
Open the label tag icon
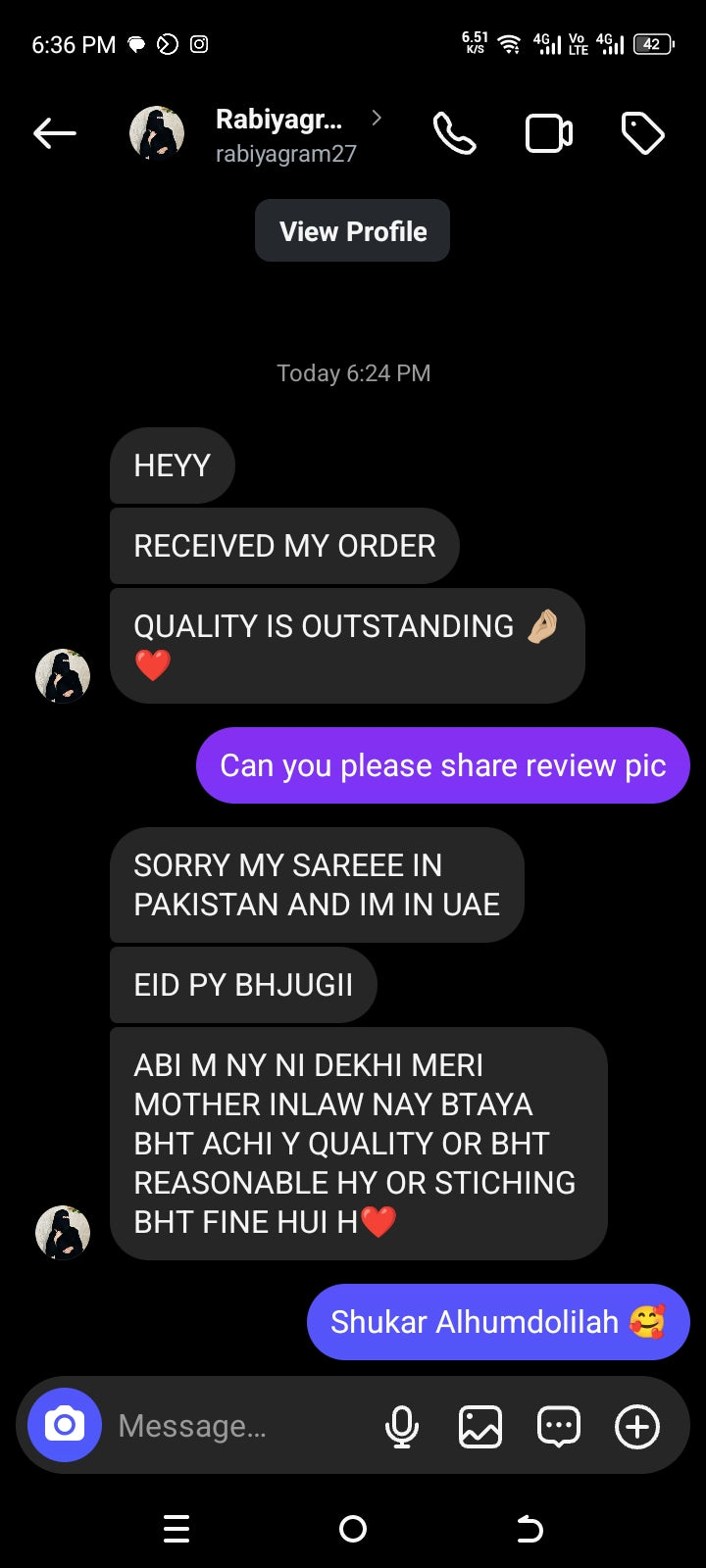[643, 133]
